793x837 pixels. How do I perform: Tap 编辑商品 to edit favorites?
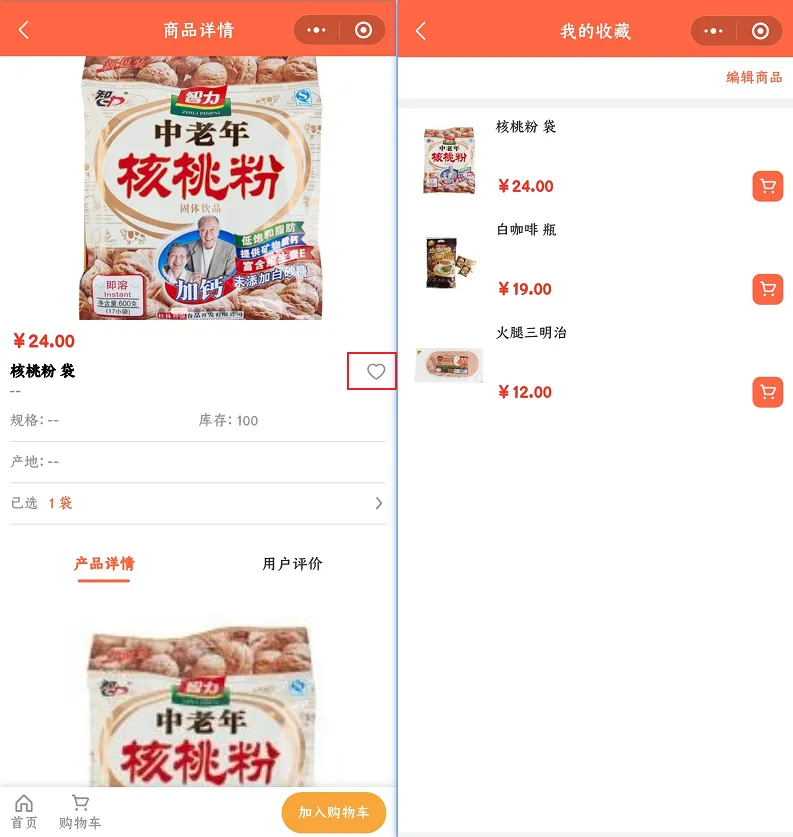pos(754,77)
